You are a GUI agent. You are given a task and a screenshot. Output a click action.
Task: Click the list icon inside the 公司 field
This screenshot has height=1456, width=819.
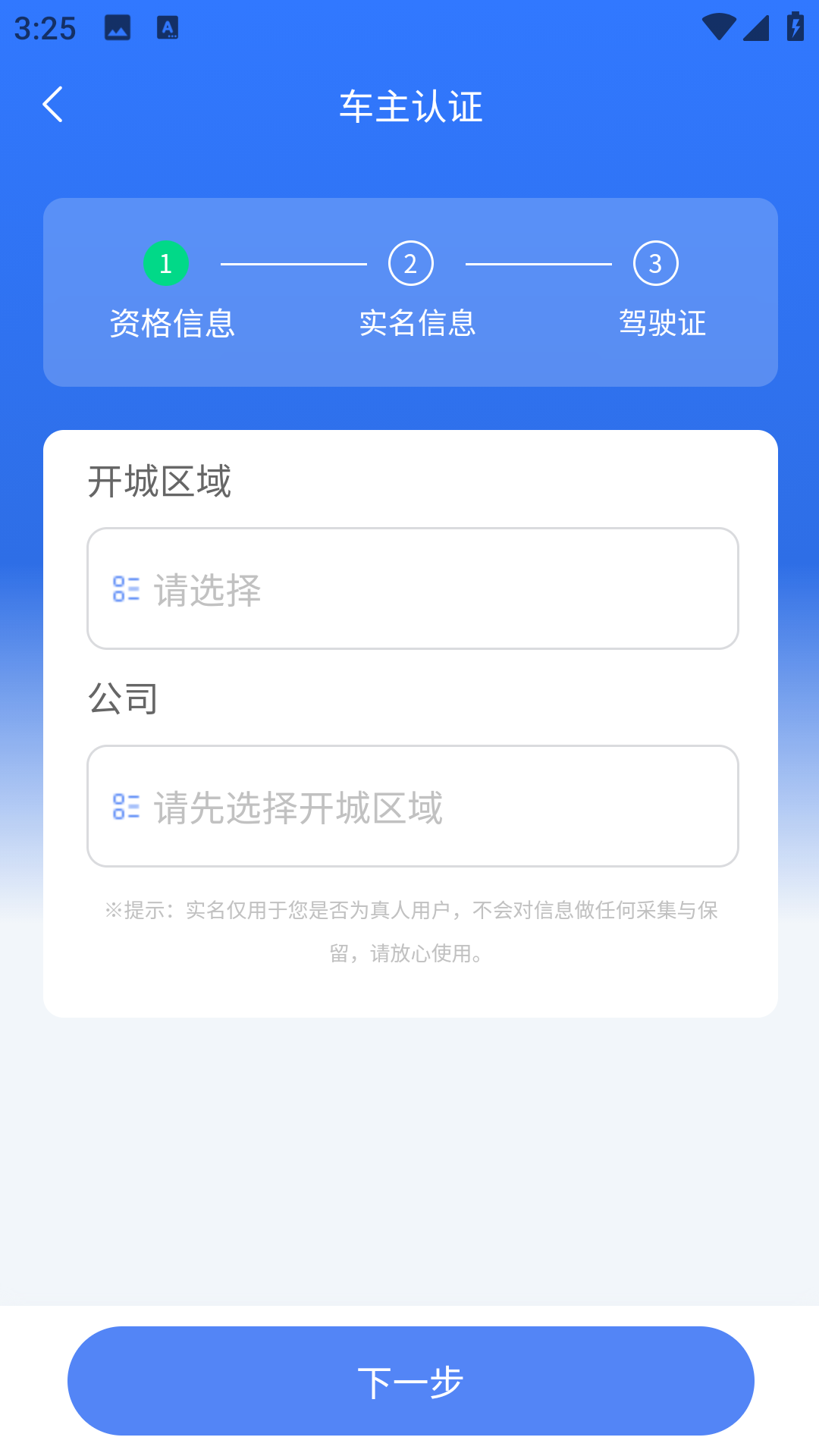click(x=125, y=806)
